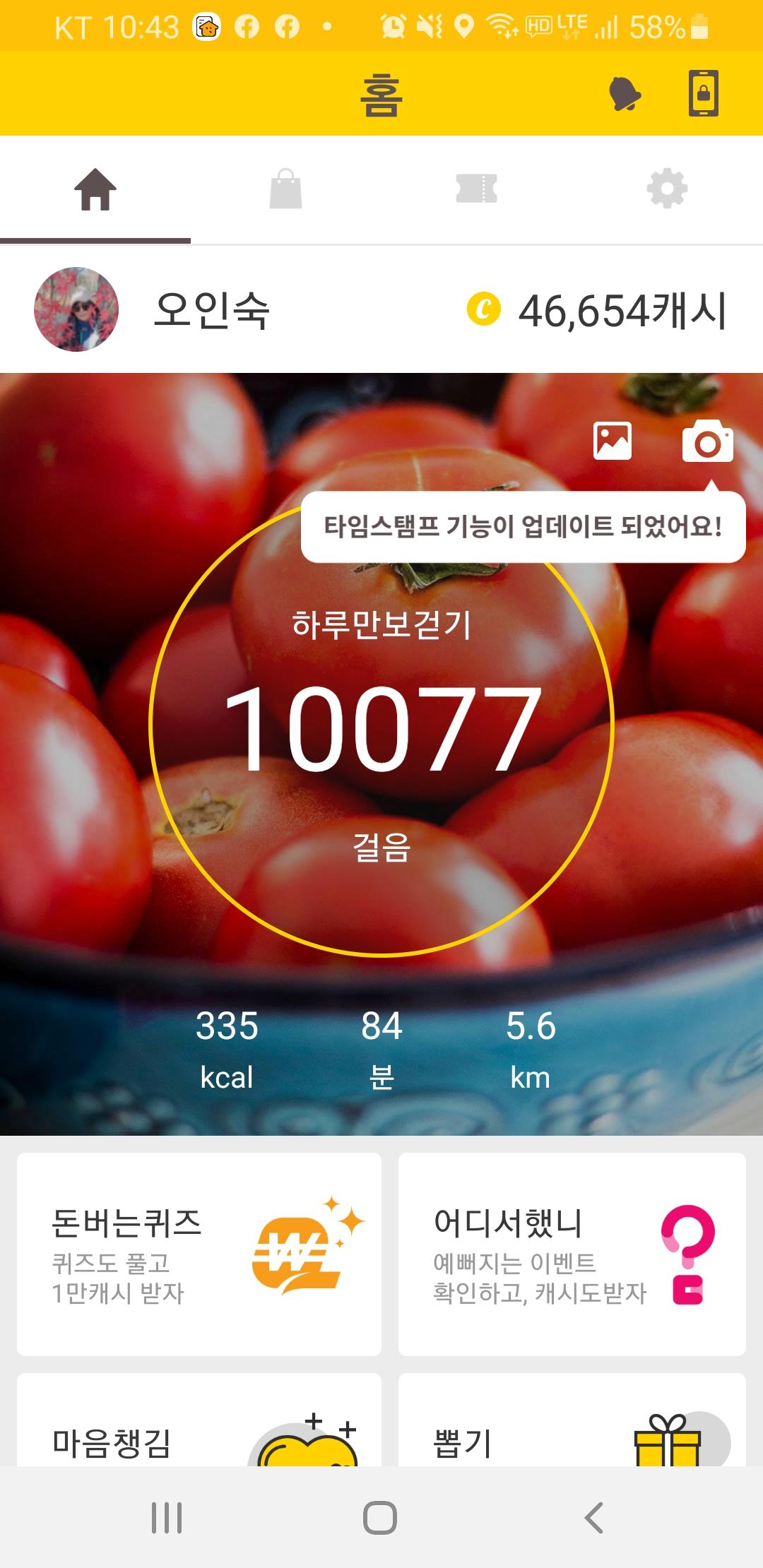763x1568 pixels.
Task: Show recent apps from the navigation bar
Action: point(167,1517)
